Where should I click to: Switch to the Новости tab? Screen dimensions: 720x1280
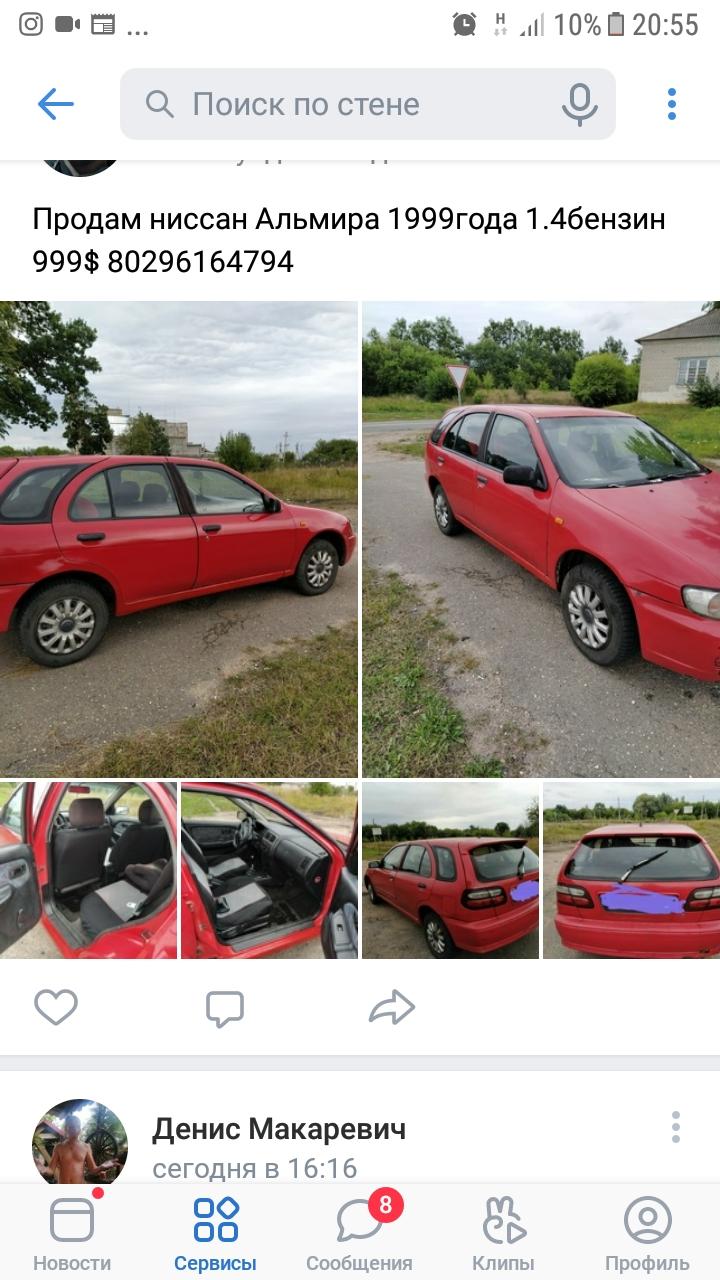pos(72,1234)
